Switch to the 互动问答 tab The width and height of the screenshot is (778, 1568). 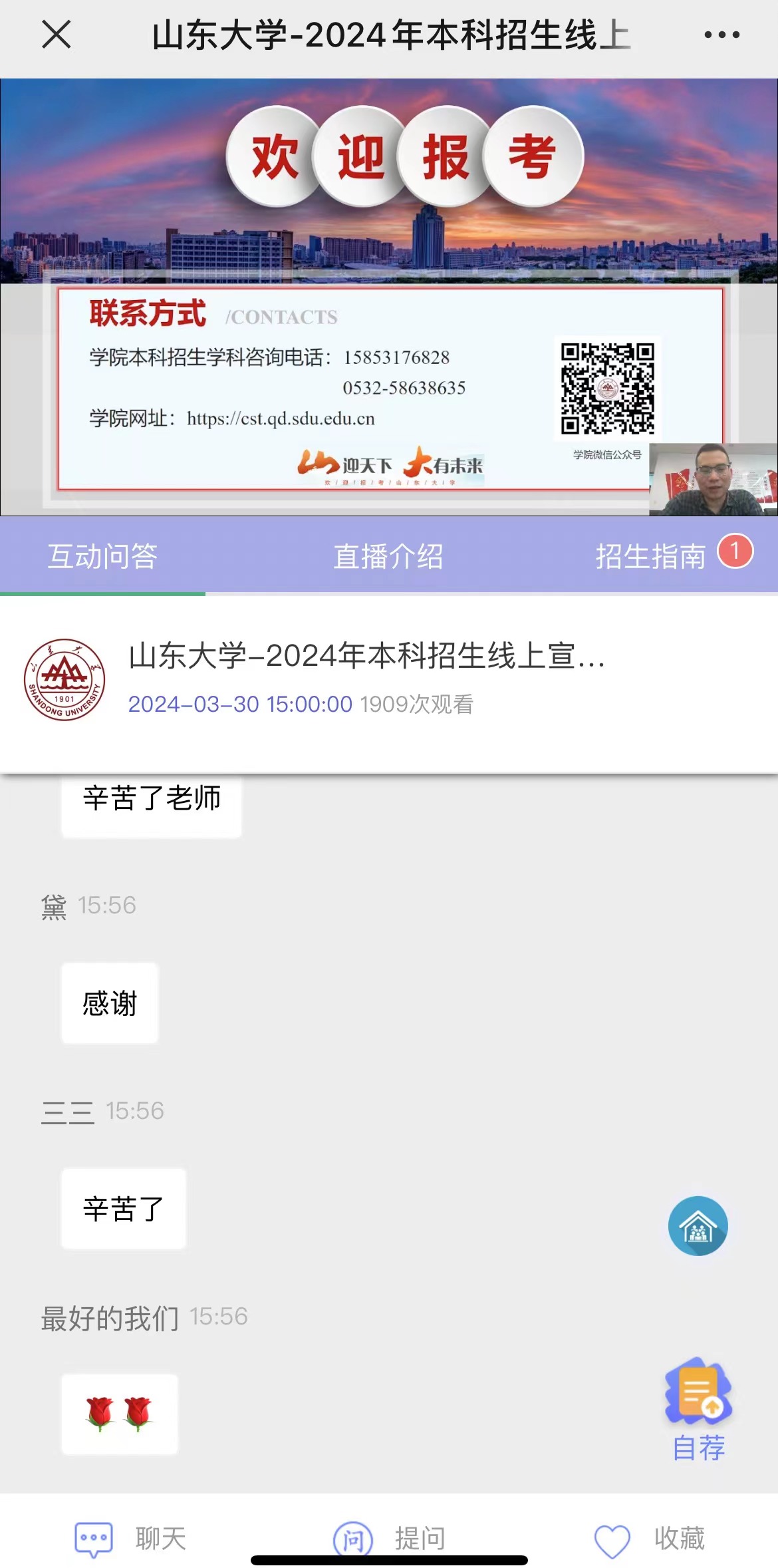pyautogui.click(x=102, y=556)
